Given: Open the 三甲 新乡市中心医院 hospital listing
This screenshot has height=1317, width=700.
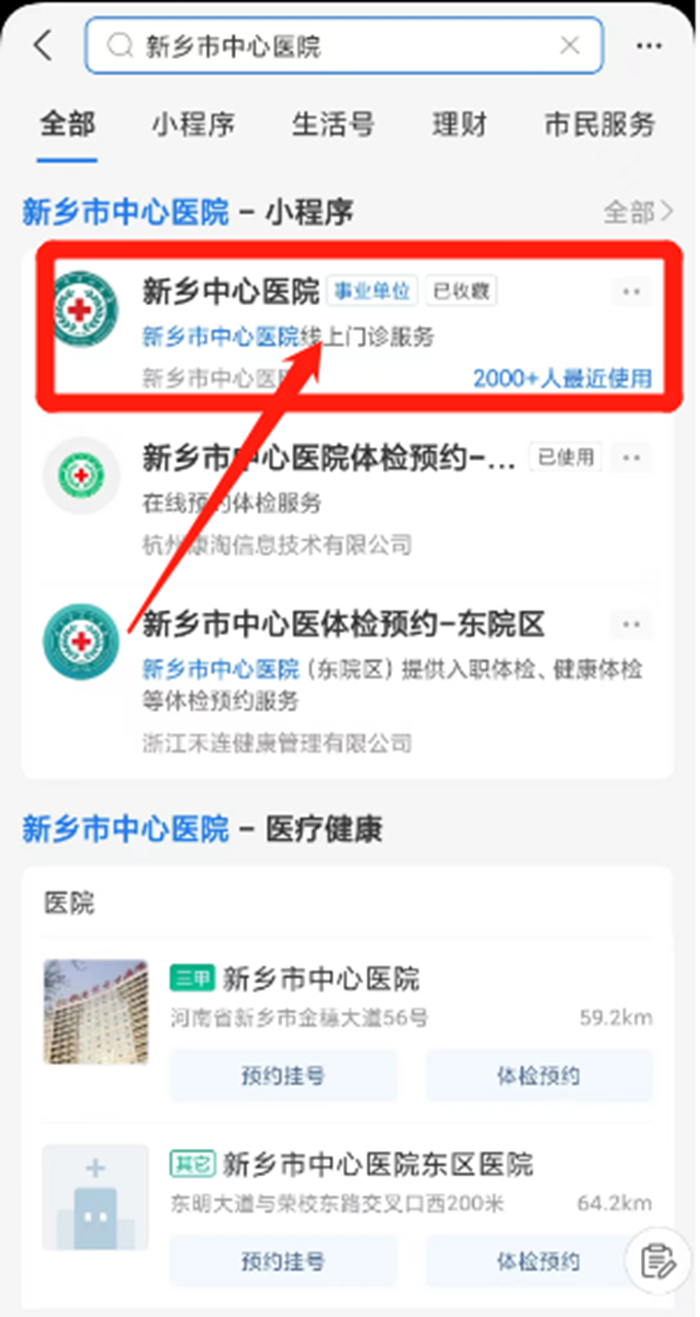Looking at the screenshot, I should coord(320,978).
